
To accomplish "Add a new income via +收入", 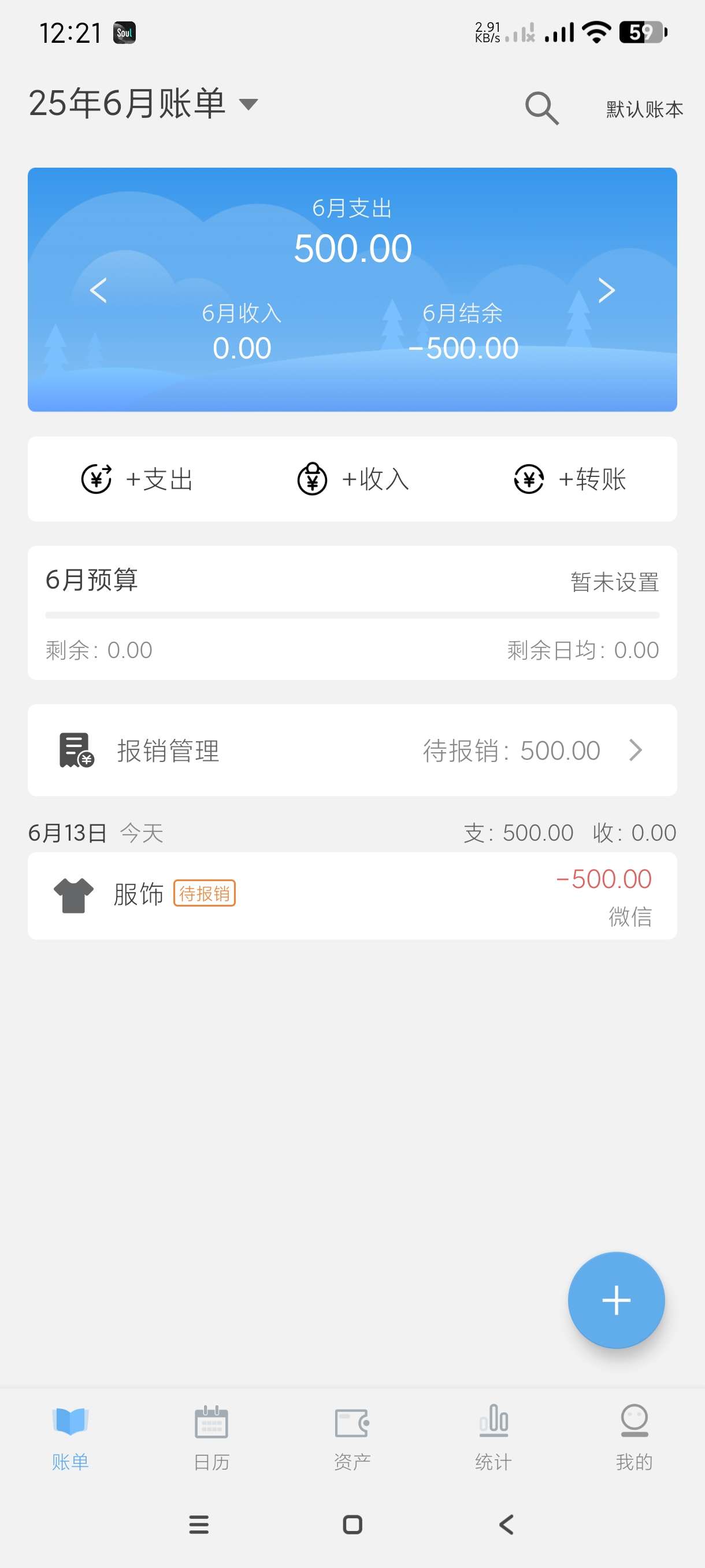I will click(x=353, y=479).
